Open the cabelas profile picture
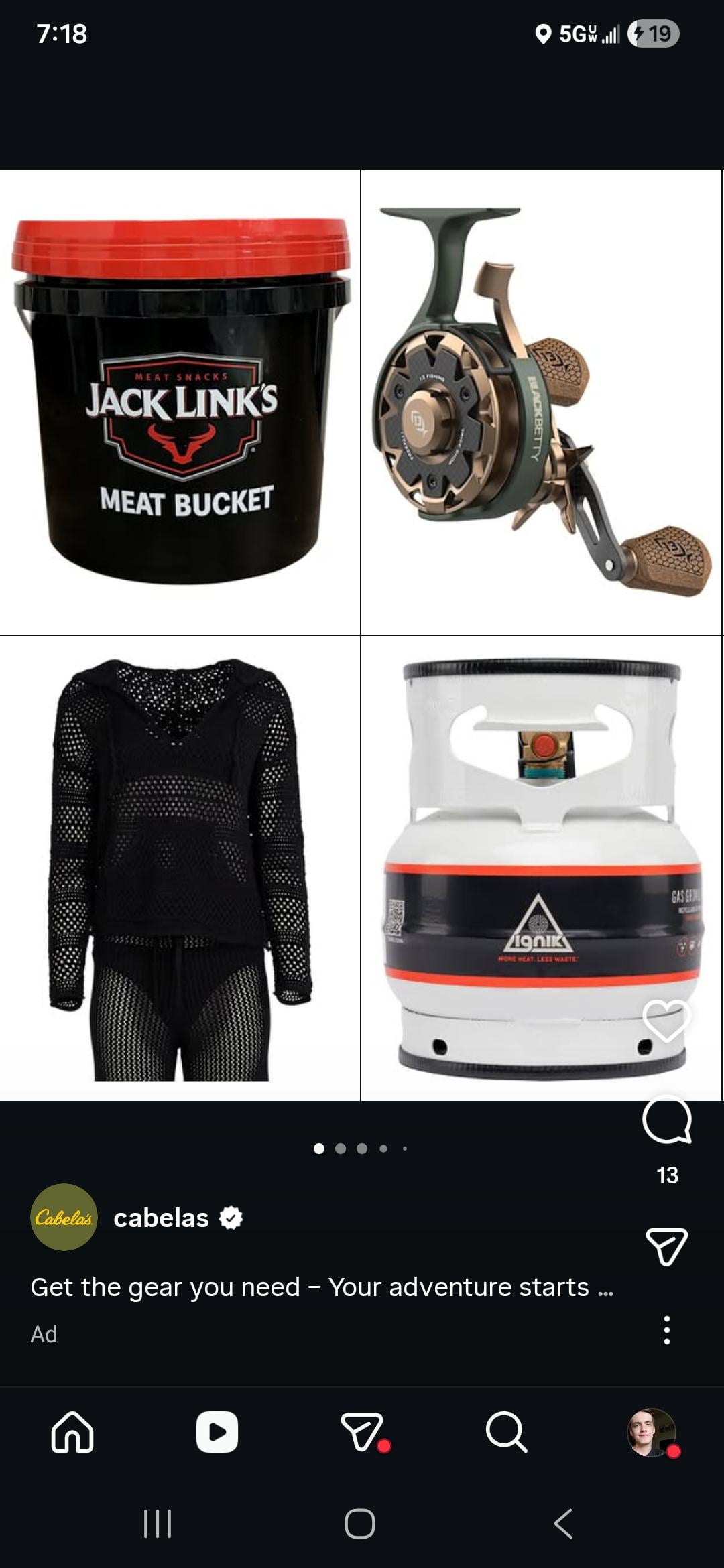The width and height of the screenshot is (724, 1568). tap(64, 1217)
